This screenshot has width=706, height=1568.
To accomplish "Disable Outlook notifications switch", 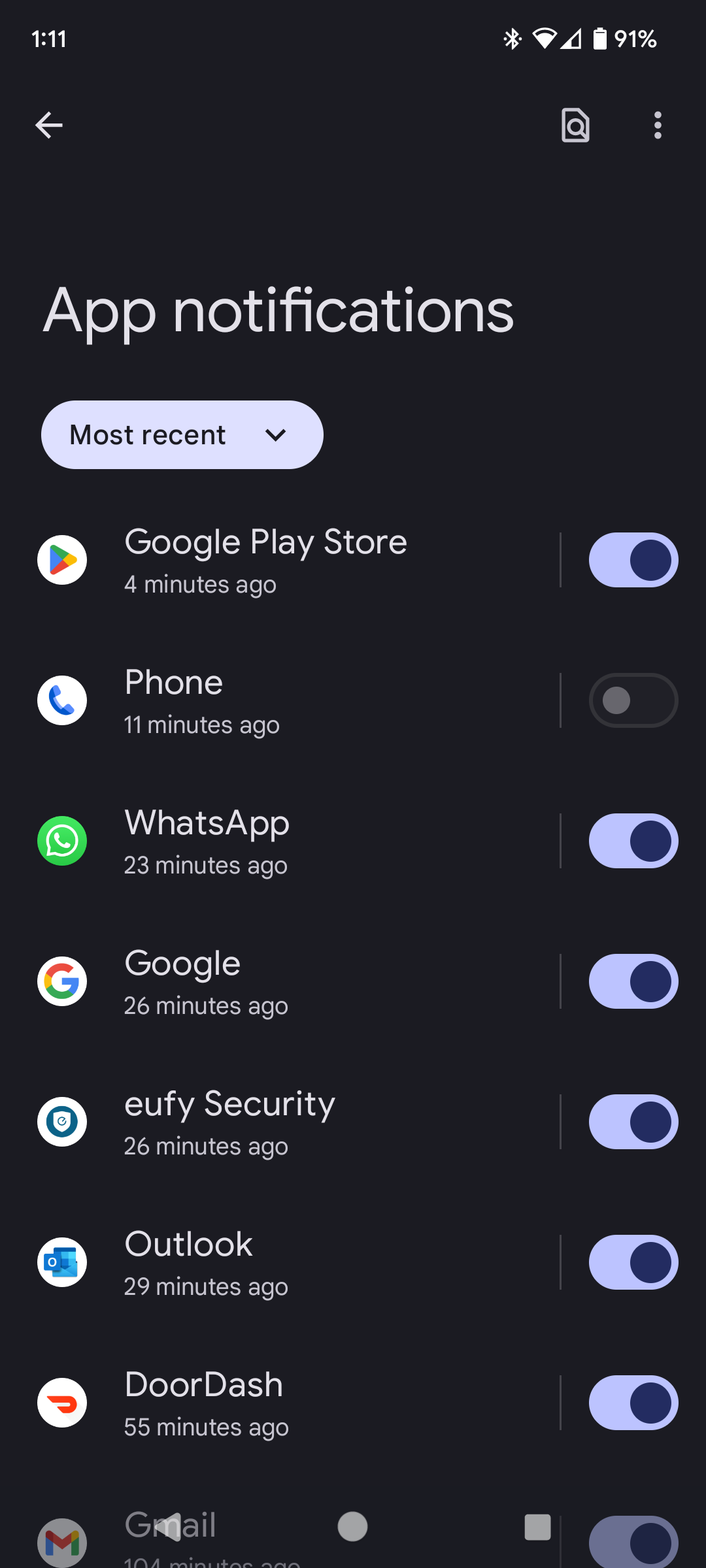I will (x=633, y=1262).
